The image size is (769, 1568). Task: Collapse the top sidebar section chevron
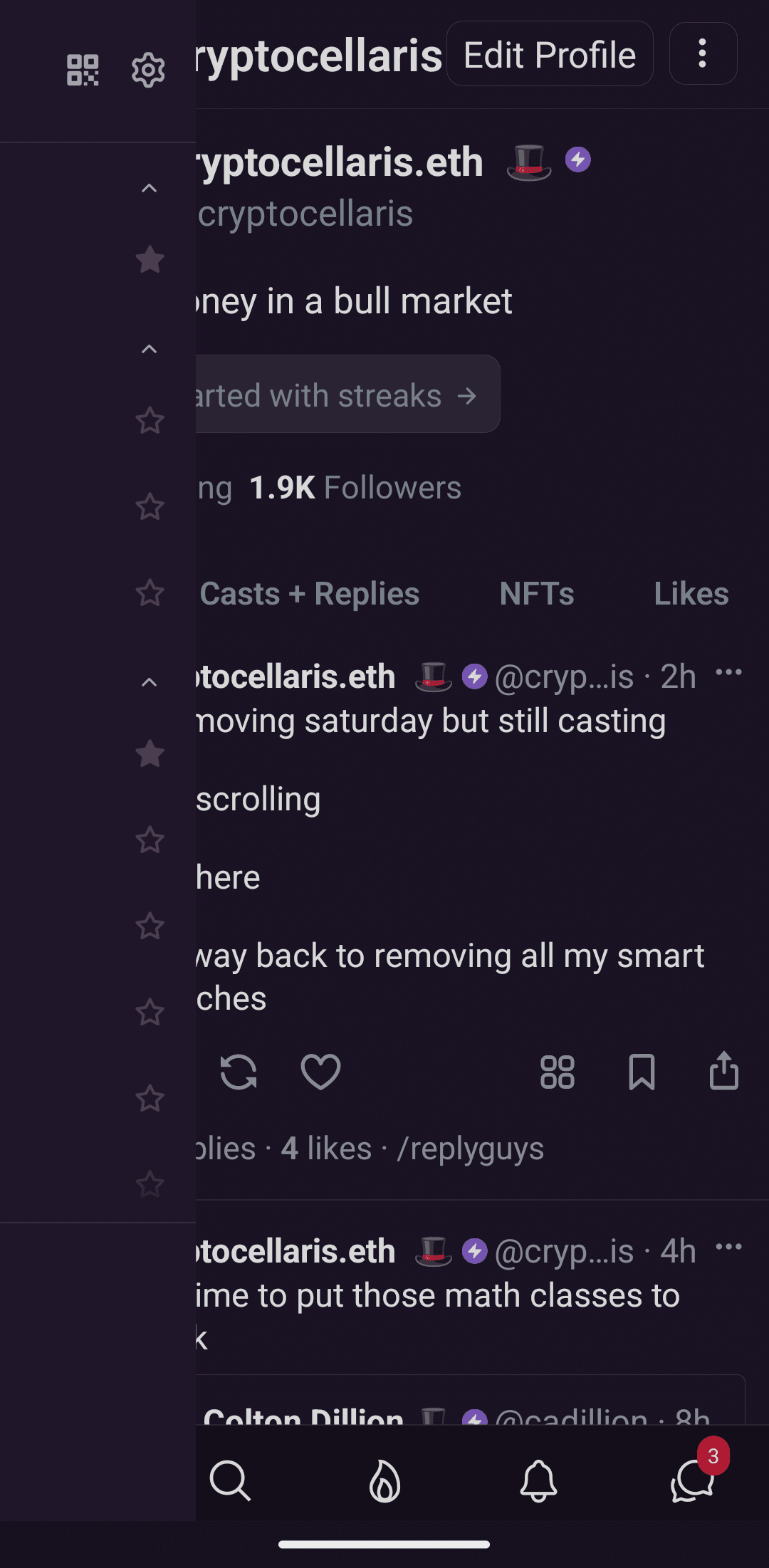[148, 187]
